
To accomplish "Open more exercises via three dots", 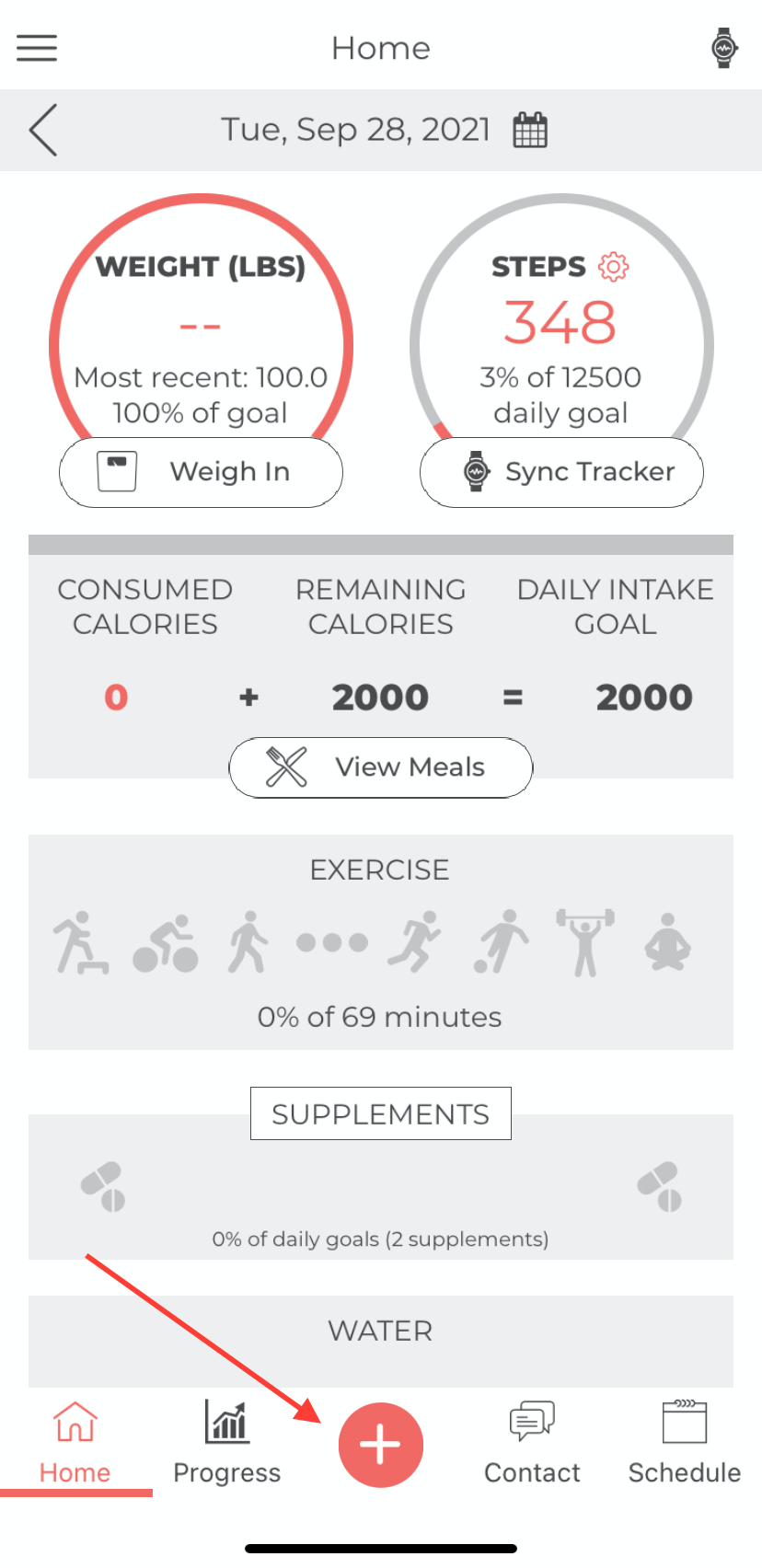I will coord(332,942).
